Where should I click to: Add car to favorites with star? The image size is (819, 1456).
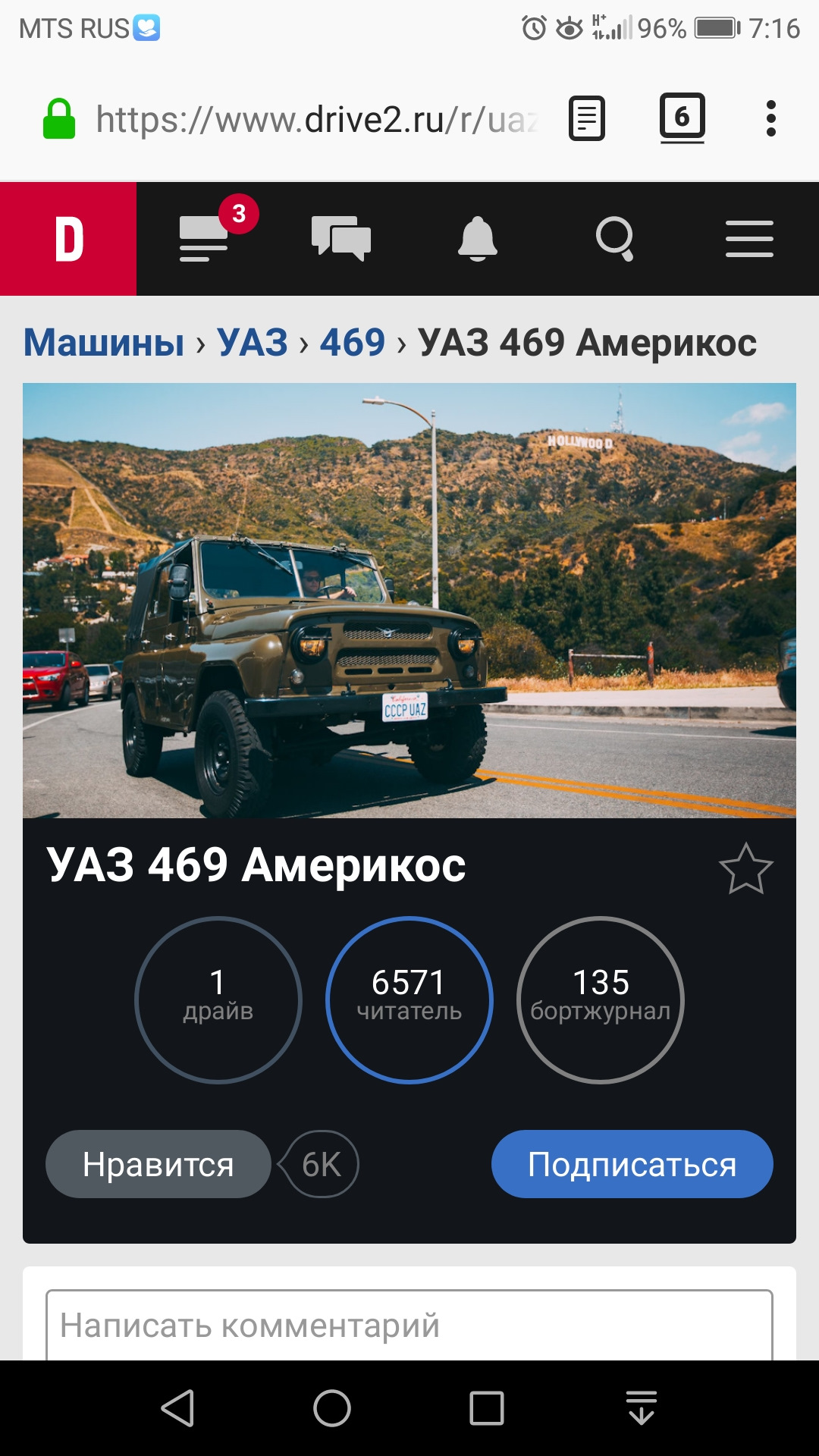click(746, 869)
